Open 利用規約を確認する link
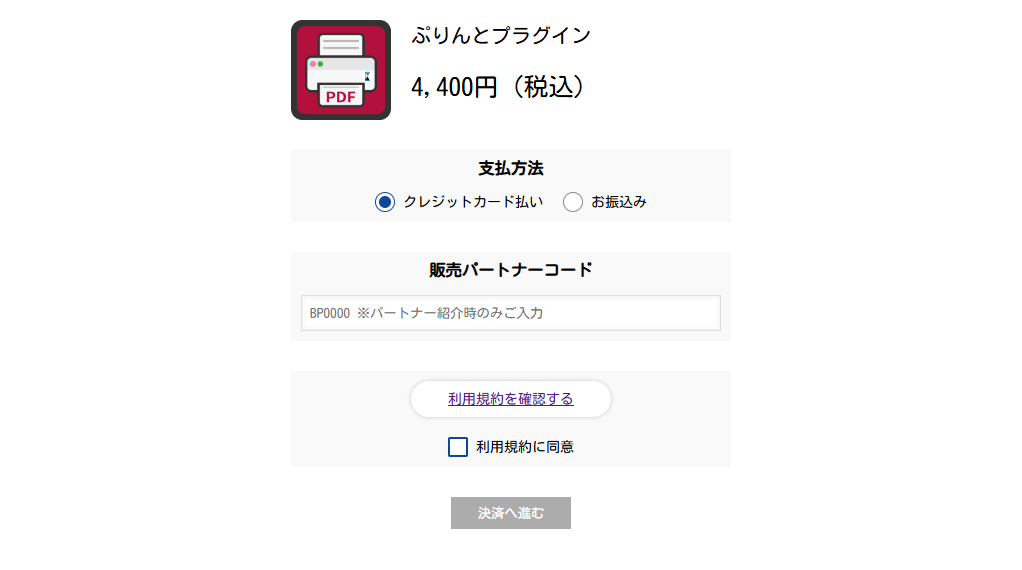Viewport: 1022px width, 570px height. point(510,399)
